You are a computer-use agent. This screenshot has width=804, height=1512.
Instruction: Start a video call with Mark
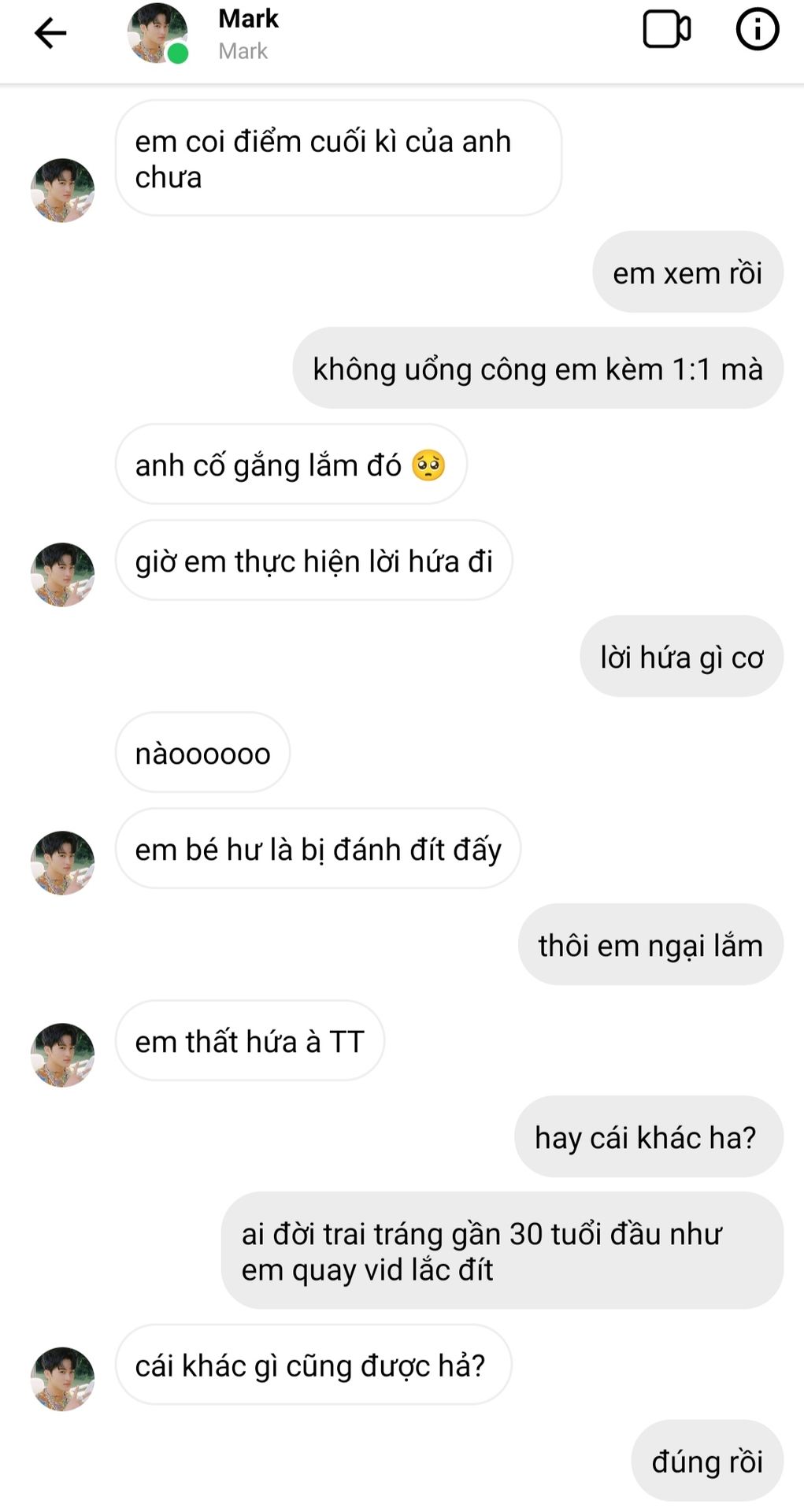(x=666, y=31)
